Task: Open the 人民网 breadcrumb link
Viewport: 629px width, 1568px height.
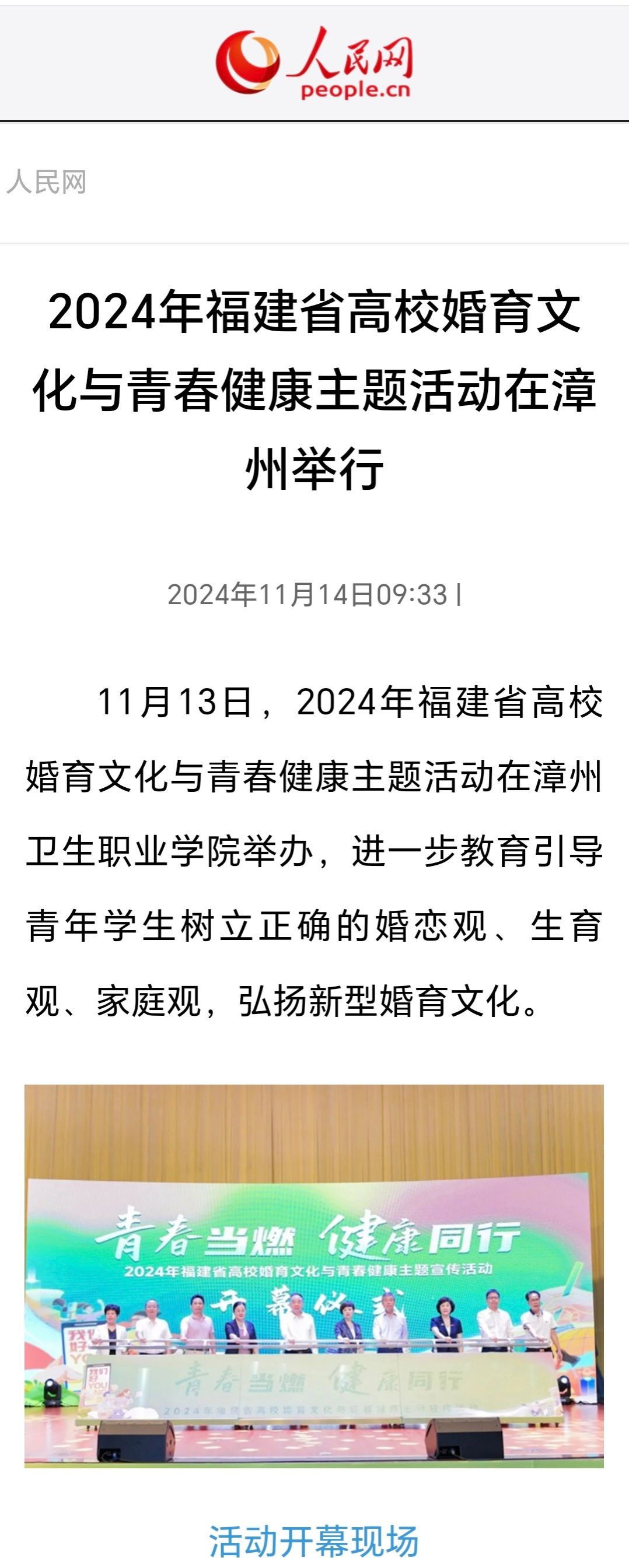Action: [46, 182]
